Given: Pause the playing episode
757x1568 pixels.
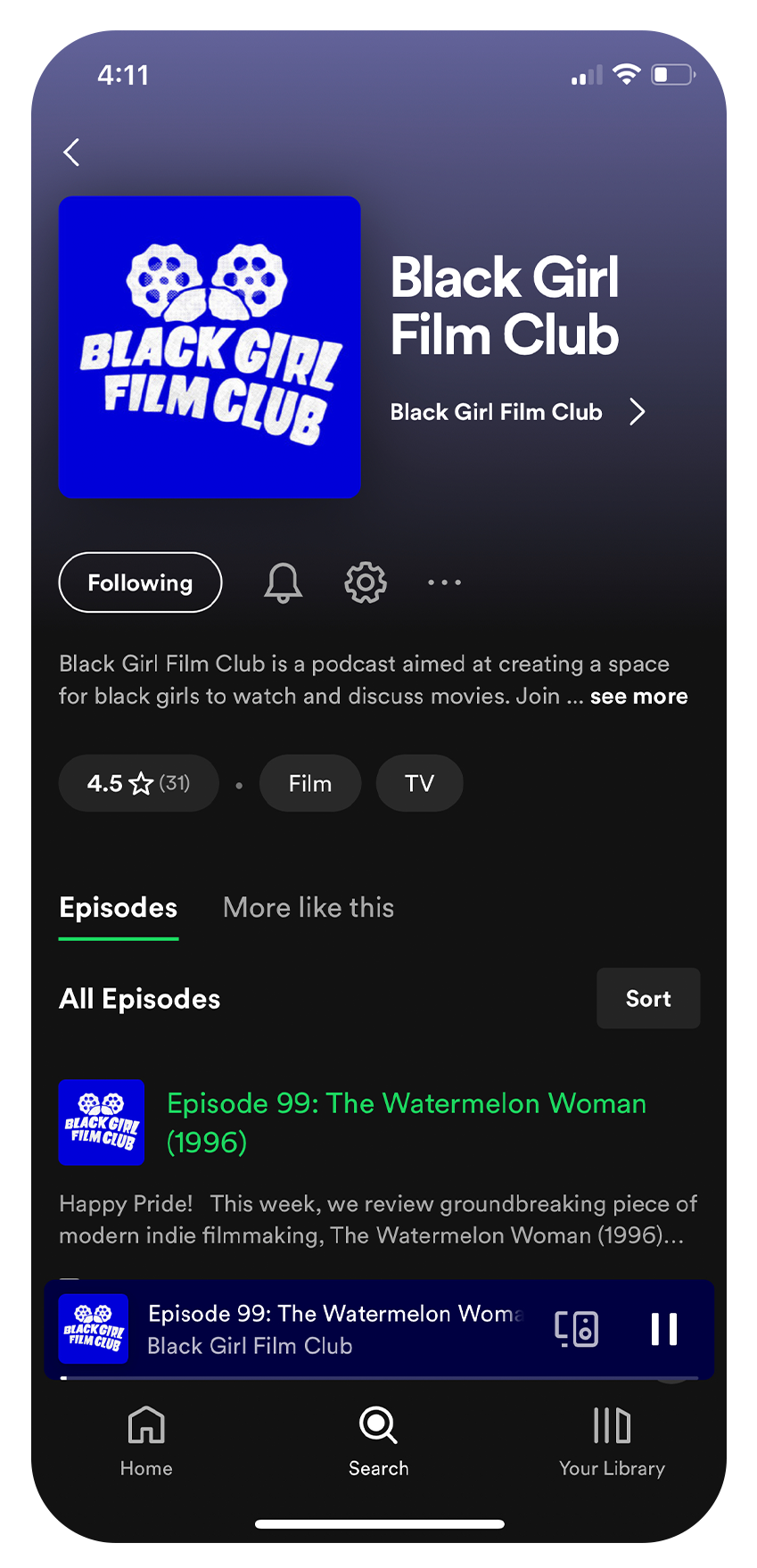Looking at the screenshot, I should [x=663, y=1329].
